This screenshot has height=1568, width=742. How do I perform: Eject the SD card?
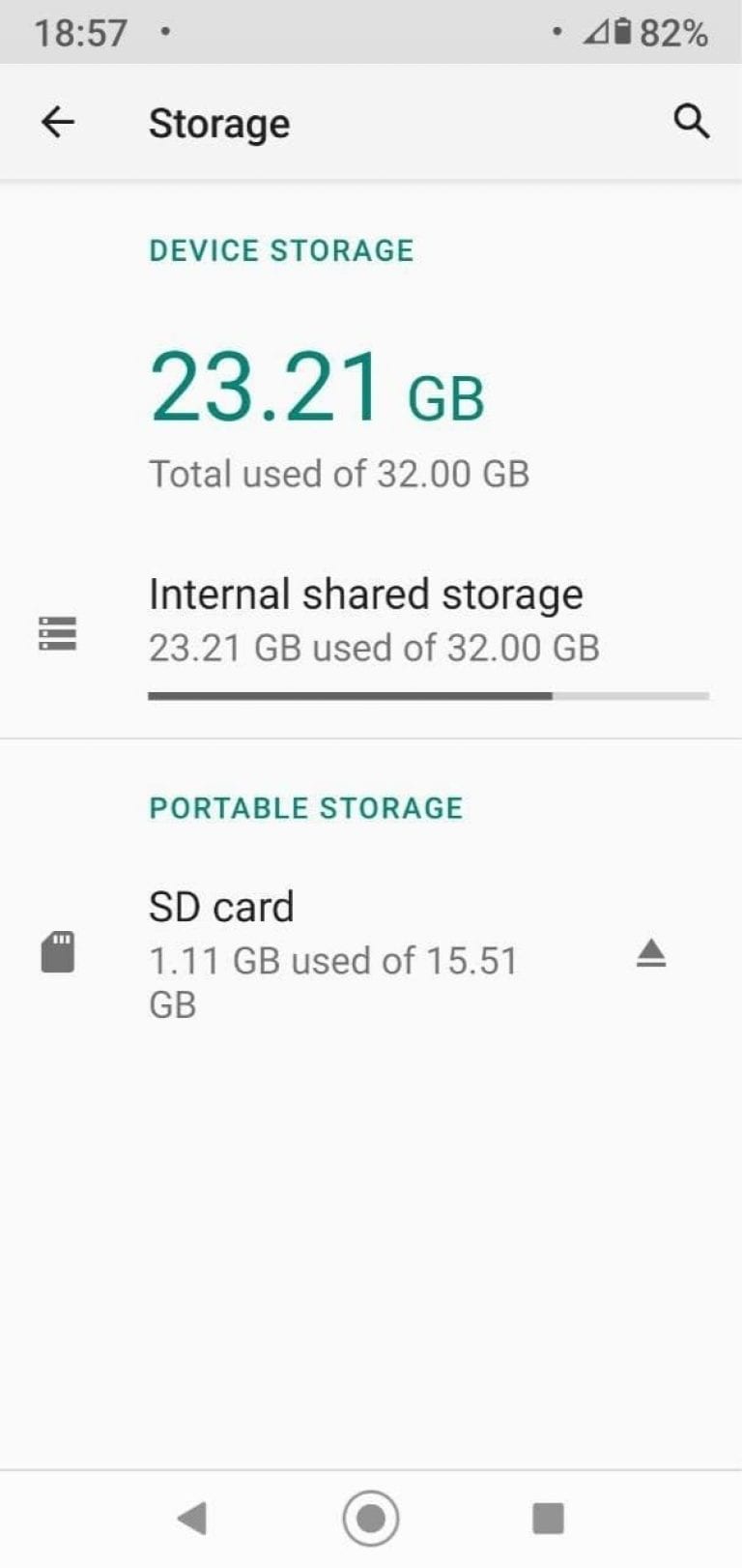coord(651,953)
